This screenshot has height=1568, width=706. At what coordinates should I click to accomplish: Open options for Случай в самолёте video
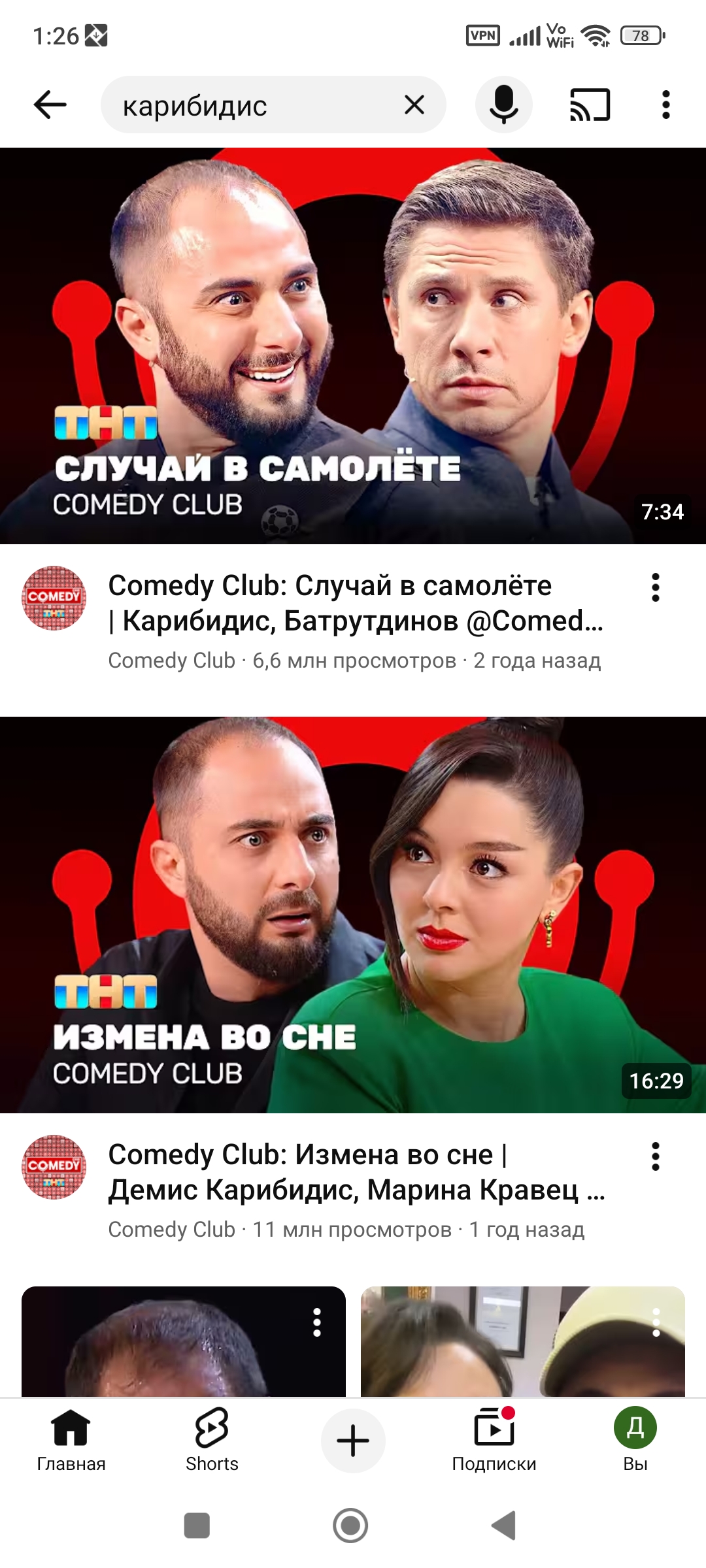tap(656, 587)
